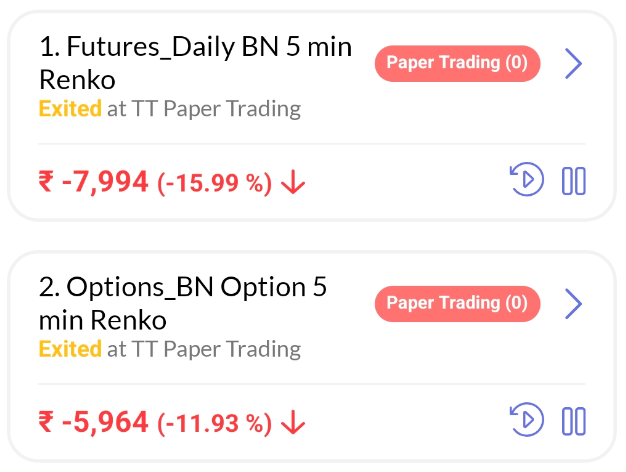
Task: Restart the Options_BN Option 5 min Renko strategy
Action: point(526,421)
